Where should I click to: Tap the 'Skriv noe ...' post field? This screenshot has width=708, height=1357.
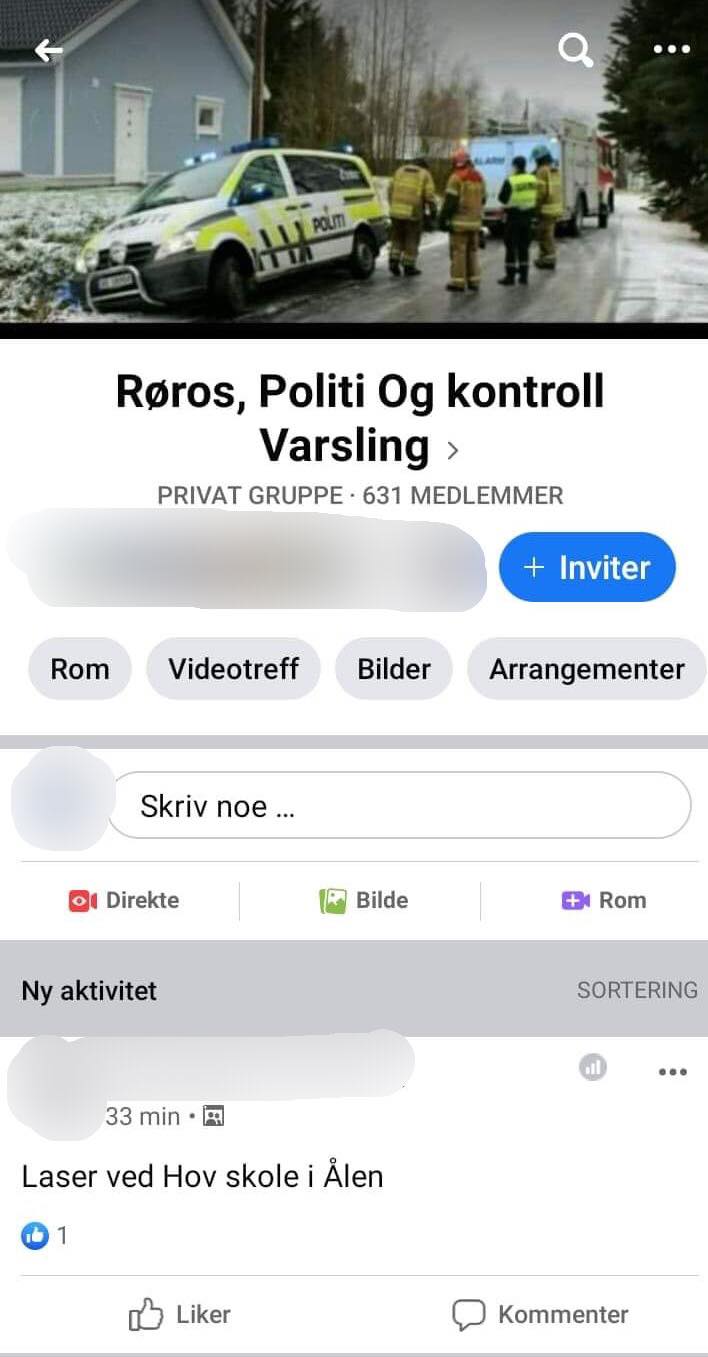pos(398,805)
